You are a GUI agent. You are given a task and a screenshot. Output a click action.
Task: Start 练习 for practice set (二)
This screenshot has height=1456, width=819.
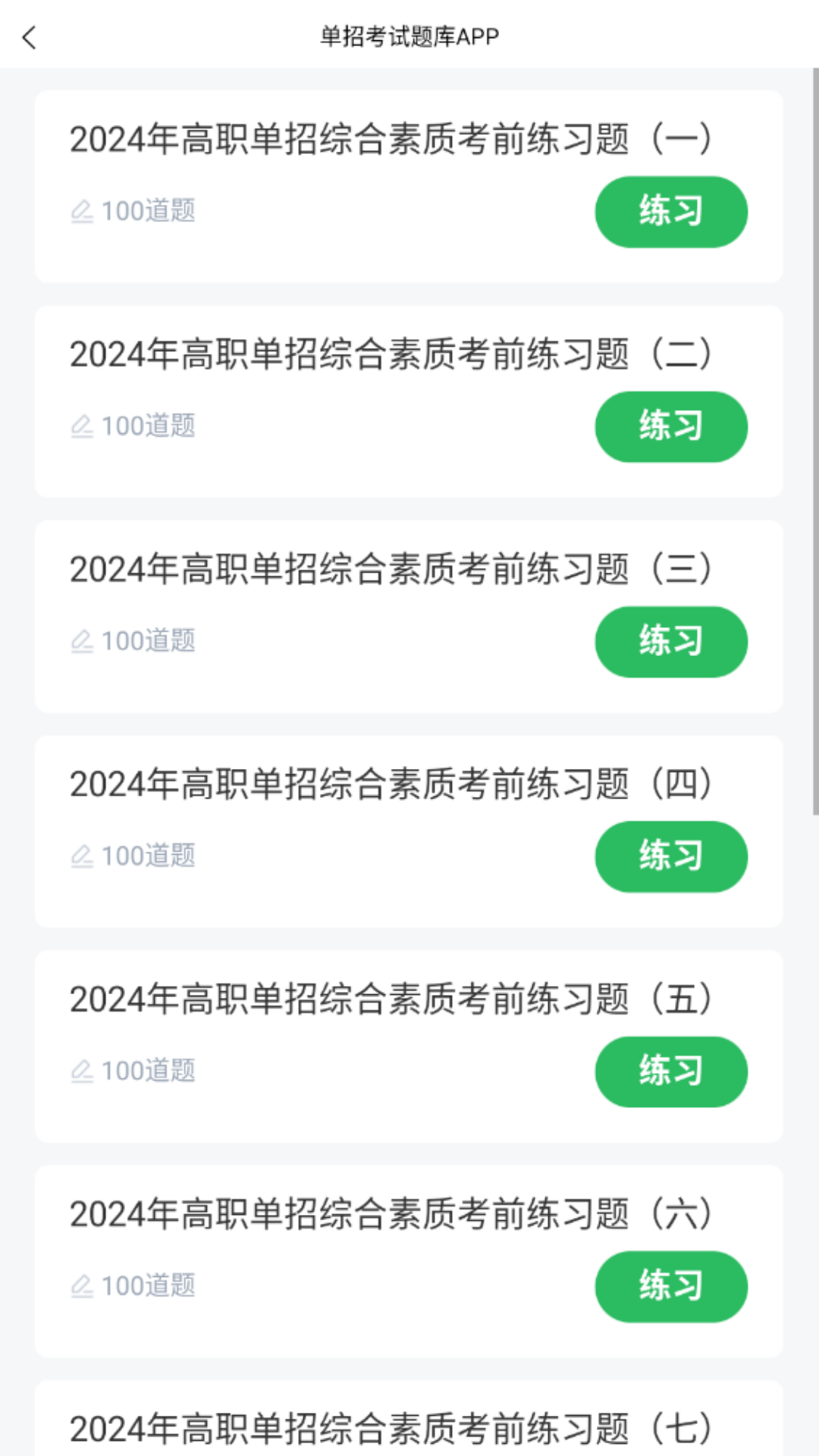[x=670, y=426]
